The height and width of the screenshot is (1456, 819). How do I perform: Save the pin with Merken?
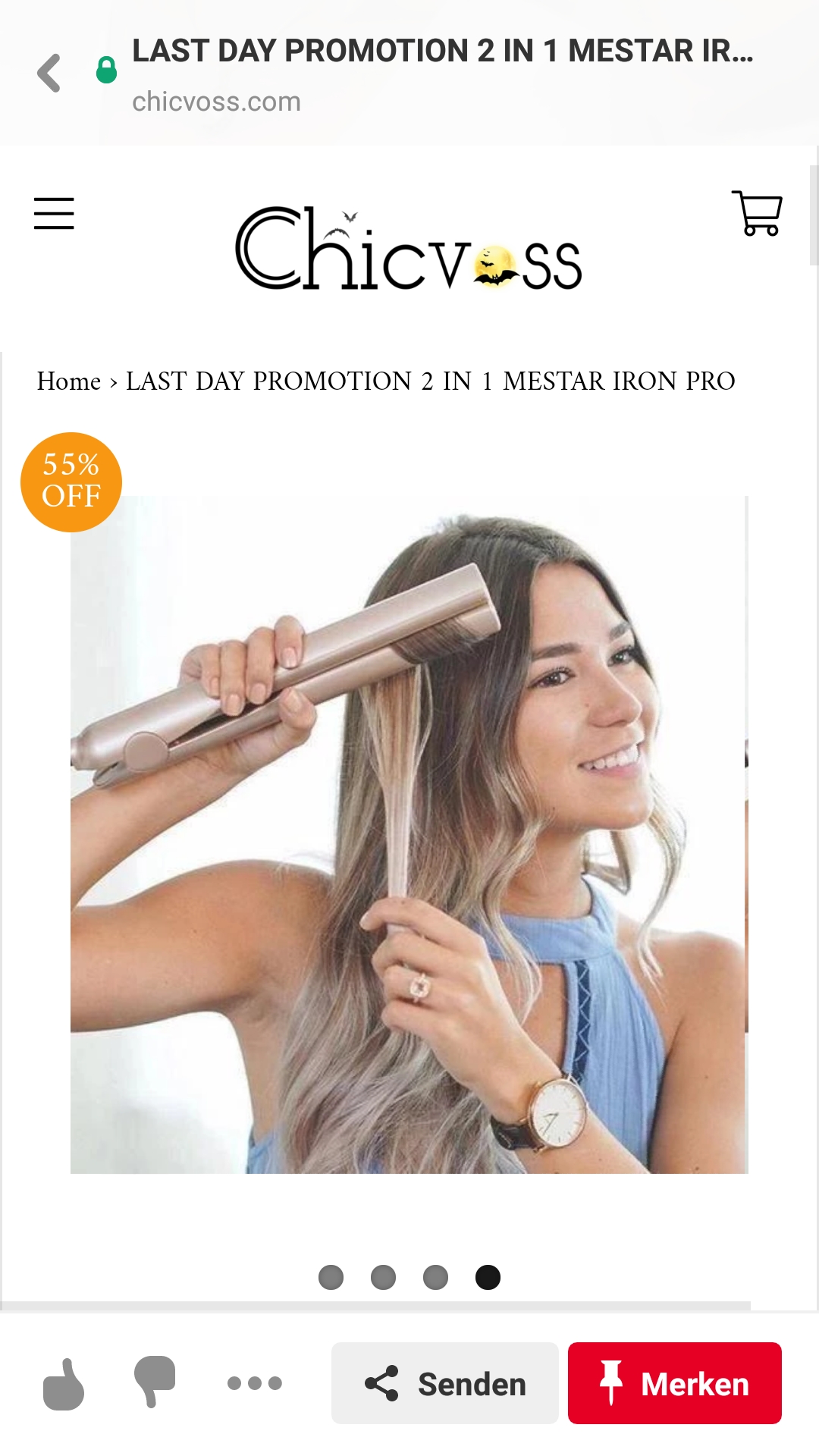[674, 1383]
